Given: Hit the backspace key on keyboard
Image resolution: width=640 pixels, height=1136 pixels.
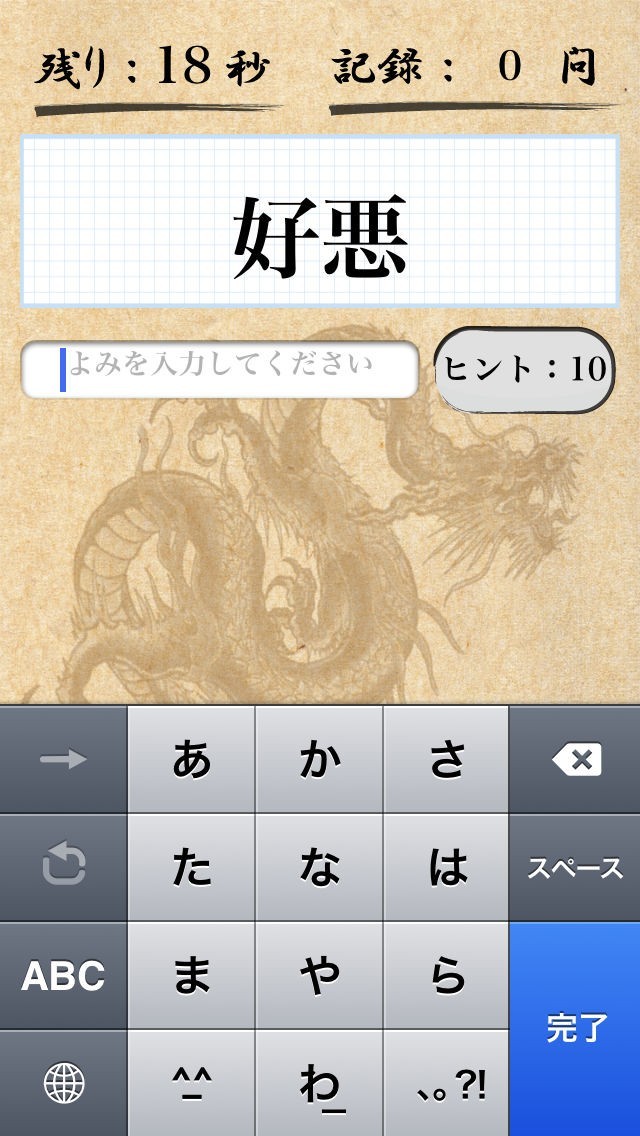Looking at the screenshot, I should click(x=575, y=759).
